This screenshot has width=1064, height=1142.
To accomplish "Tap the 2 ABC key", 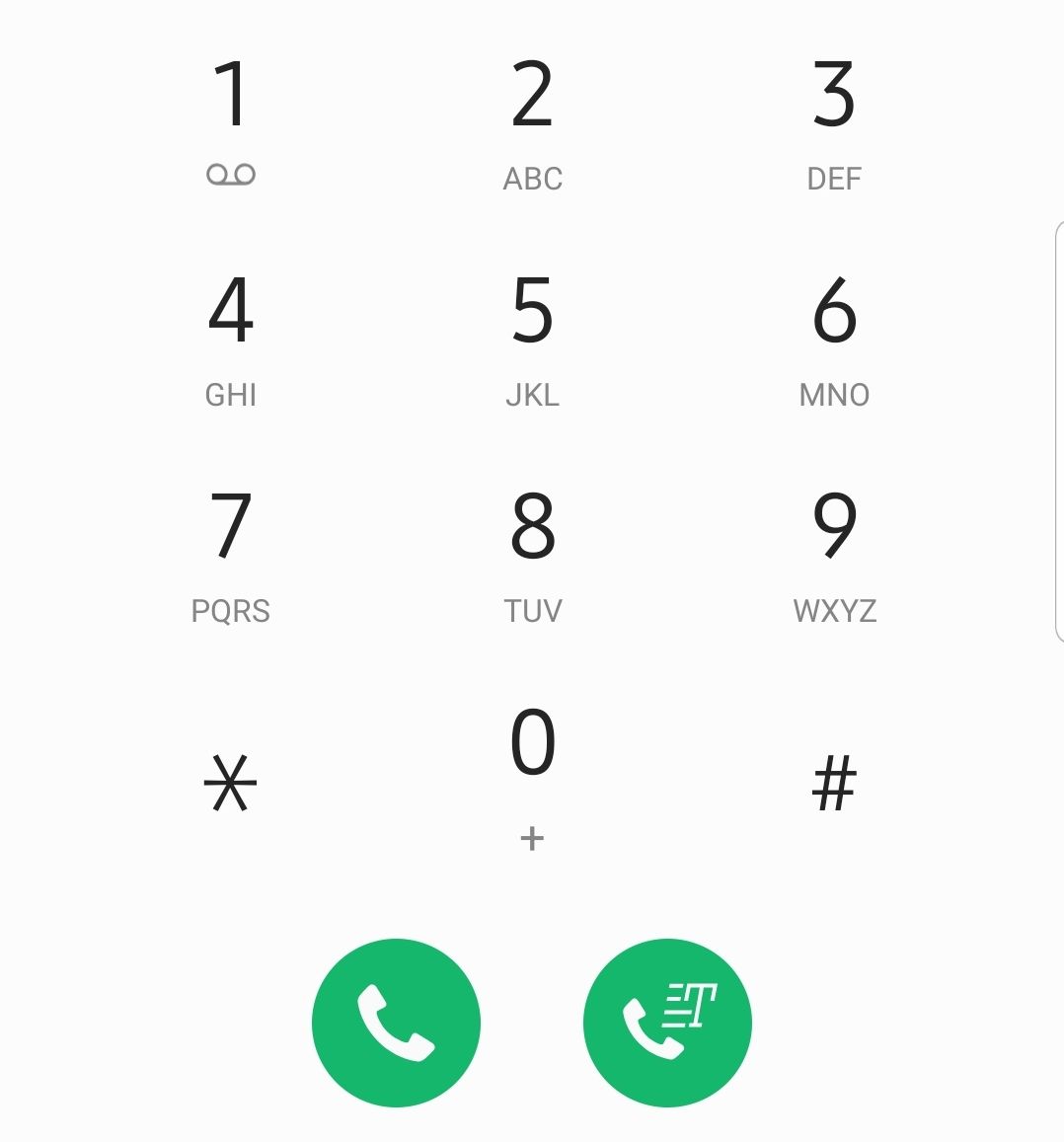I will (x=533, y=121).
